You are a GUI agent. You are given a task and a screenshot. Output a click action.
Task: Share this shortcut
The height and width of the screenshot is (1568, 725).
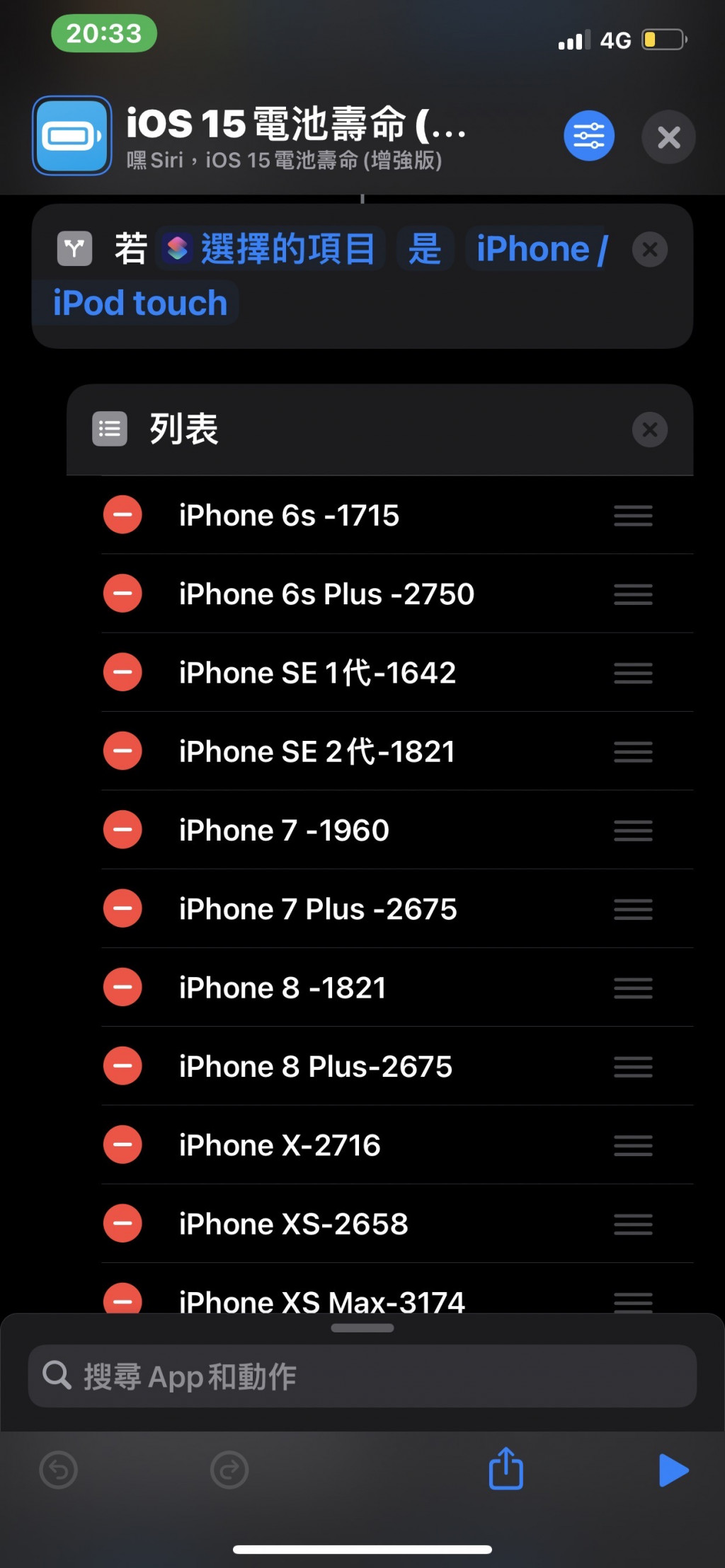click(506, 1470)
